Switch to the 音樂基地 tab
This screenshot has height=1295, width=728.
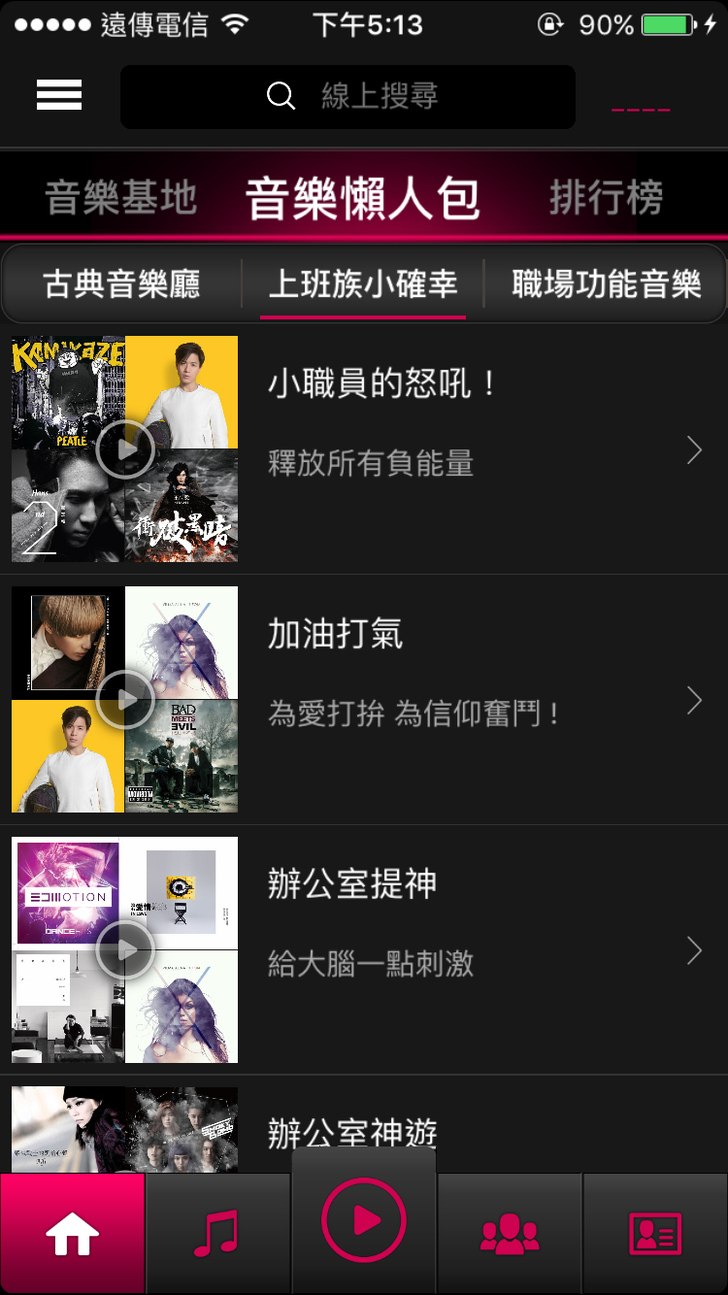coord(121,198)
